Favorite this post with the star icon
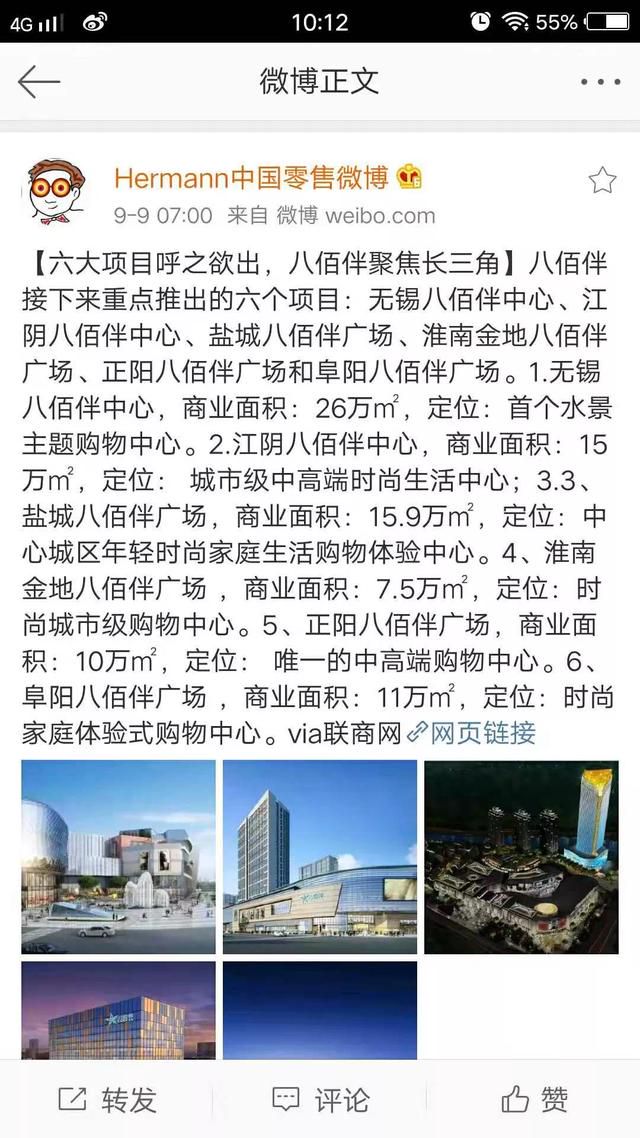This screenshot has height=1138, width=640. (x=602, y=180)
